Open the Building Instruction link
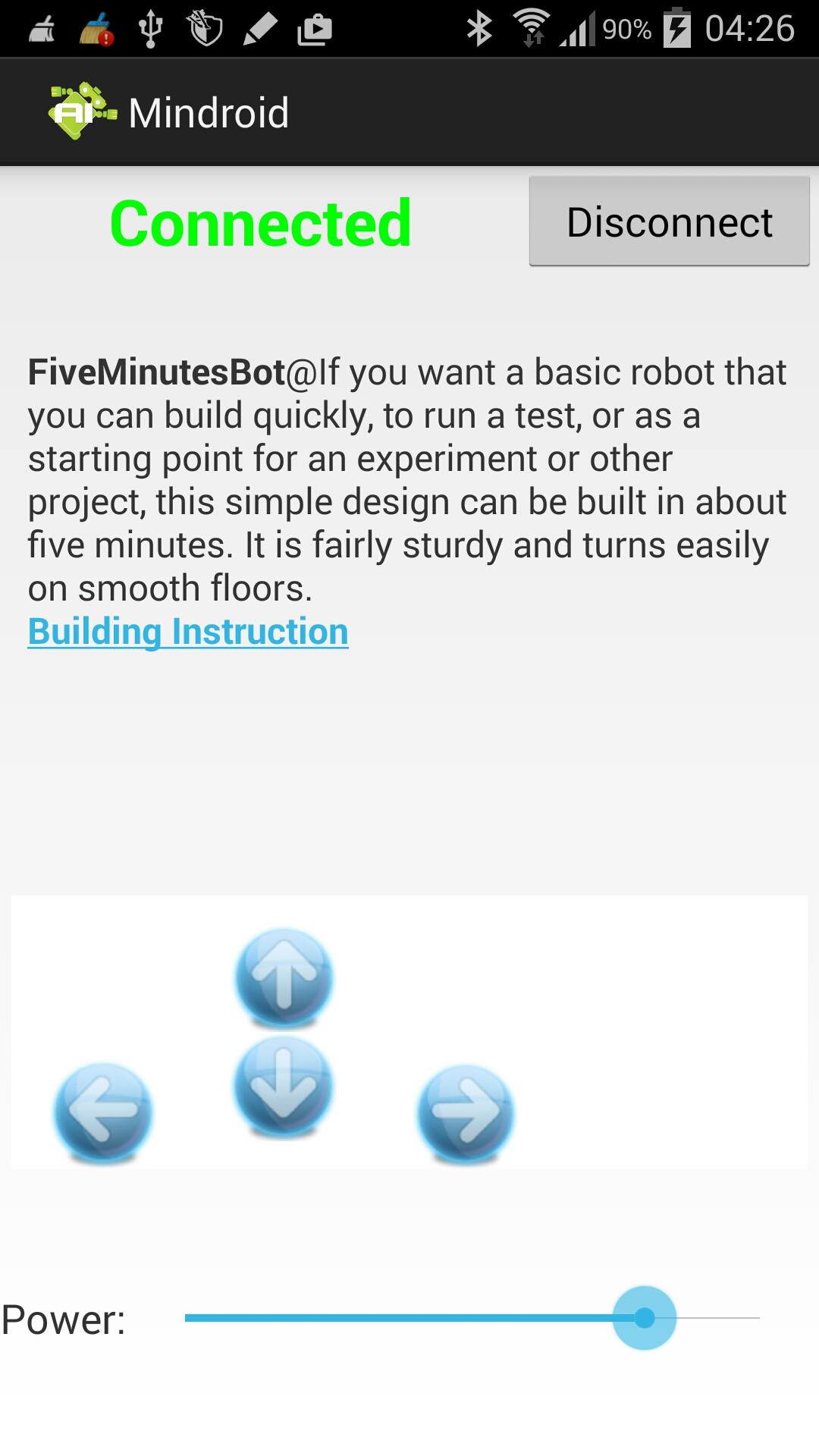Image resolution: width=819 pixels, height=1456 pixels. coord(188,632)
